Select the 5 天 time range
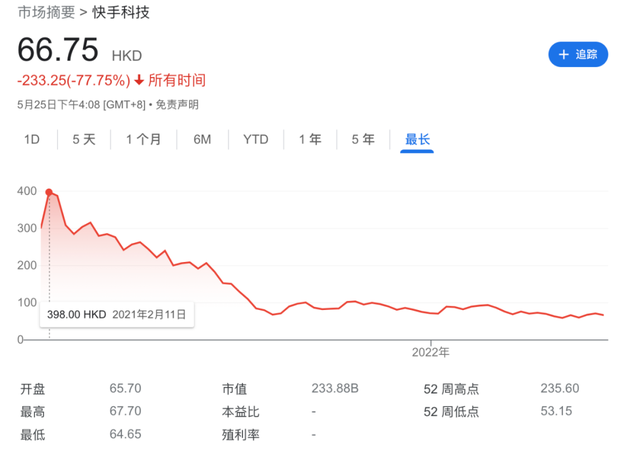 pos(84,139)
